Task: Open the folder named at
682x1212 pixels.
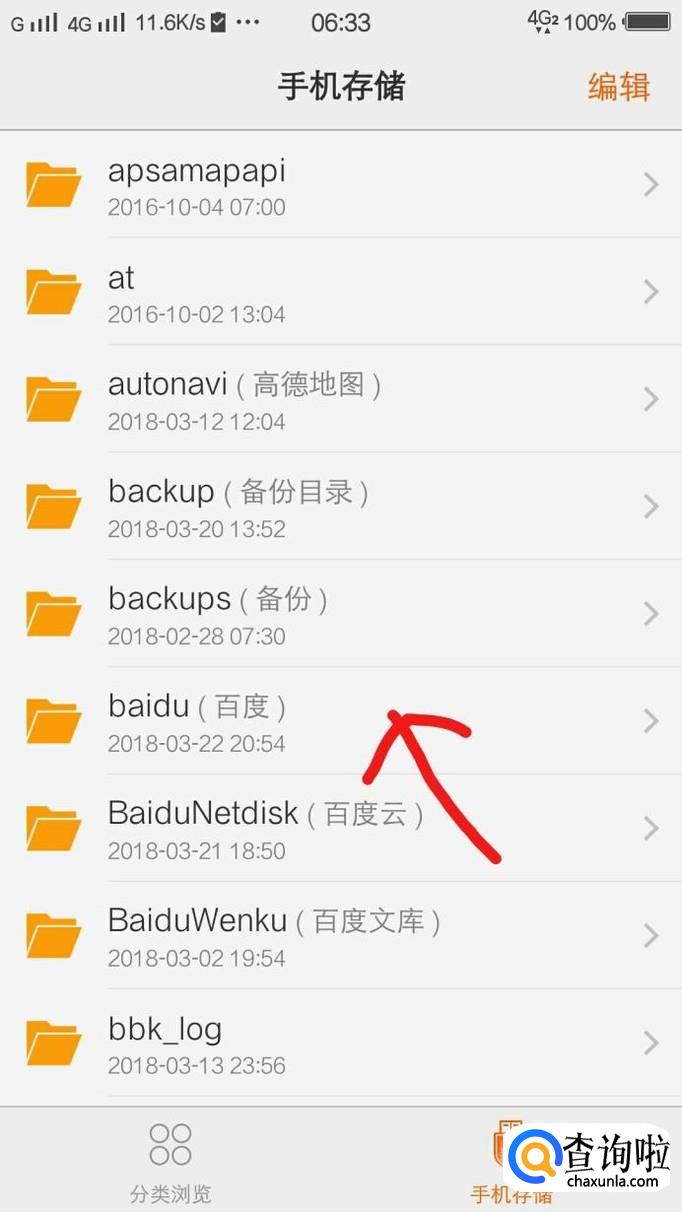Action: 341,292
